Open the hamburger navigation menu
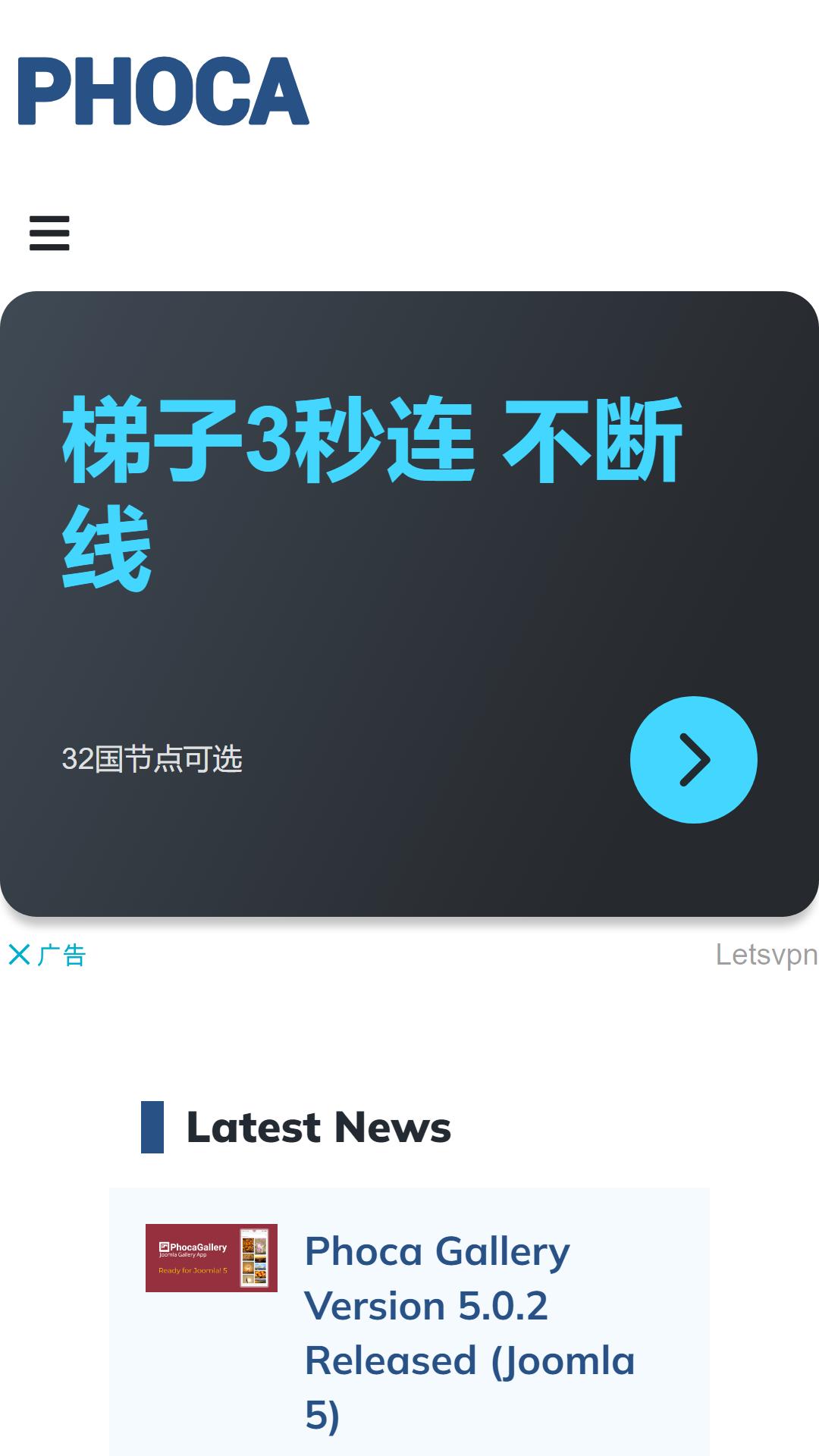Image resolution: width=819 pixels, height=1456 pixels. (49, 233)
